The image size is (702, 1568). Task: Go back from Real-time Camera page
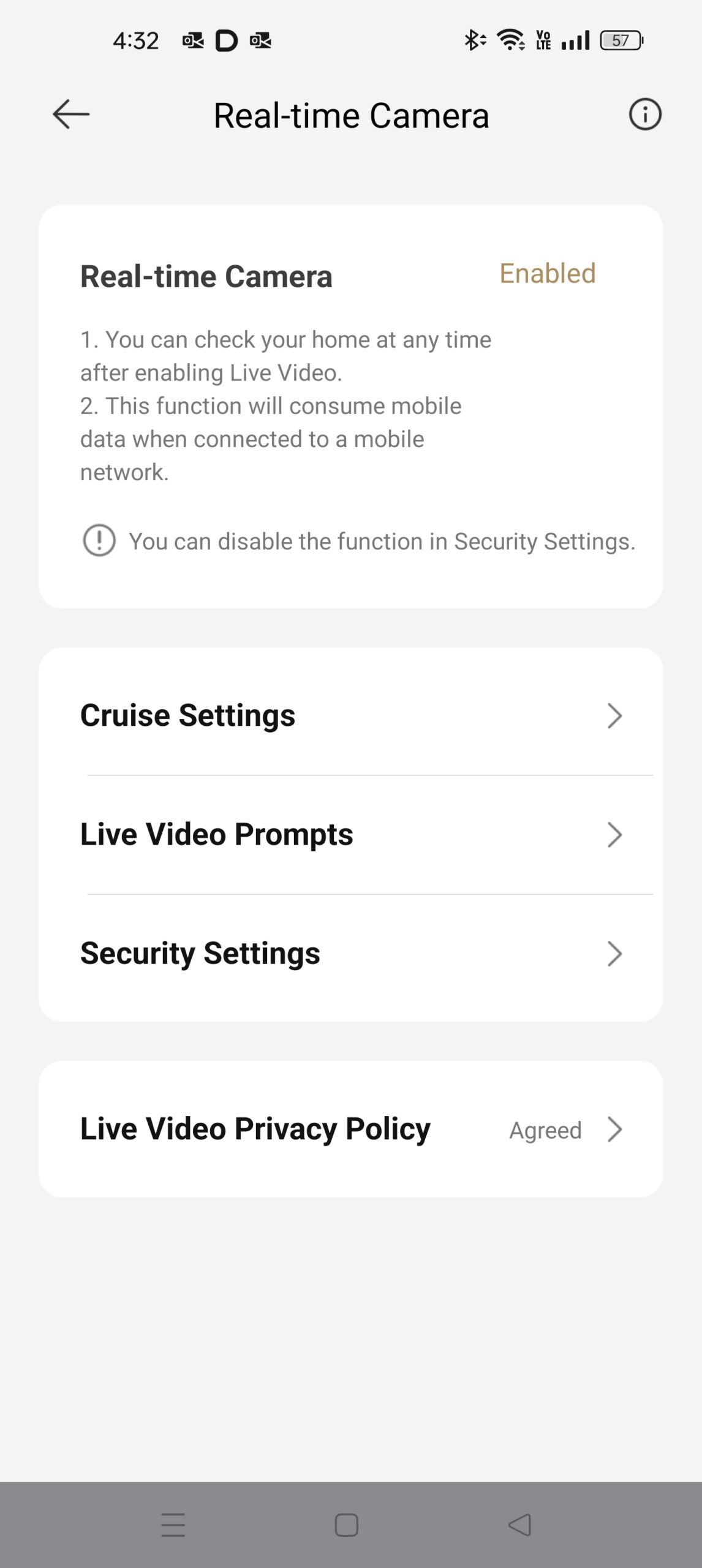(x=71, y=115)
